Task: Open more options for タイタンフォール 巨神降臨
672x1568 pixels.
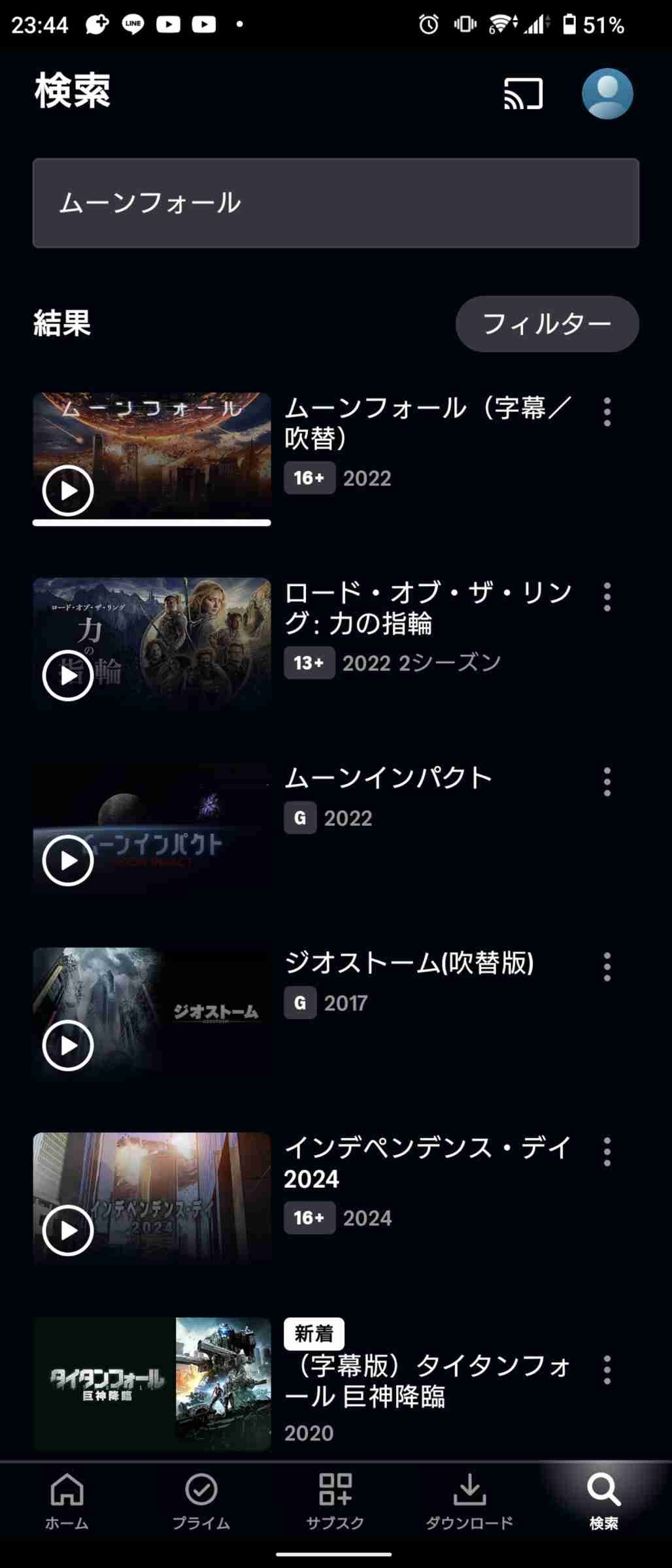Action: coord(607,1370)
